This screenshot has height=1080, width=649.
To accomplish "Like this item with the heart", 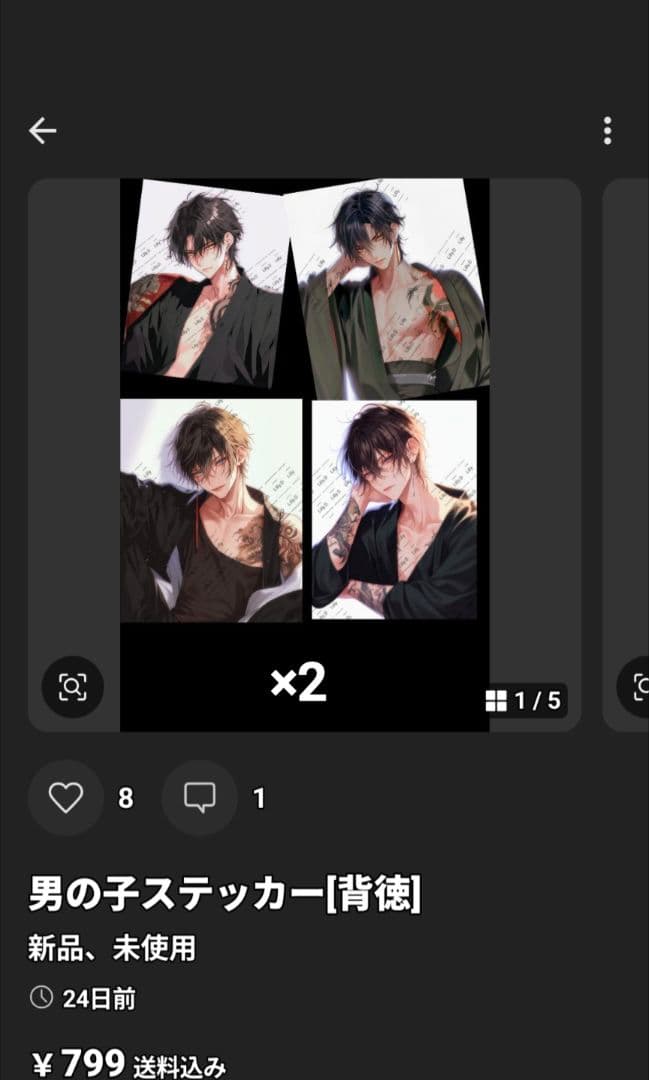I will [66, 798].
